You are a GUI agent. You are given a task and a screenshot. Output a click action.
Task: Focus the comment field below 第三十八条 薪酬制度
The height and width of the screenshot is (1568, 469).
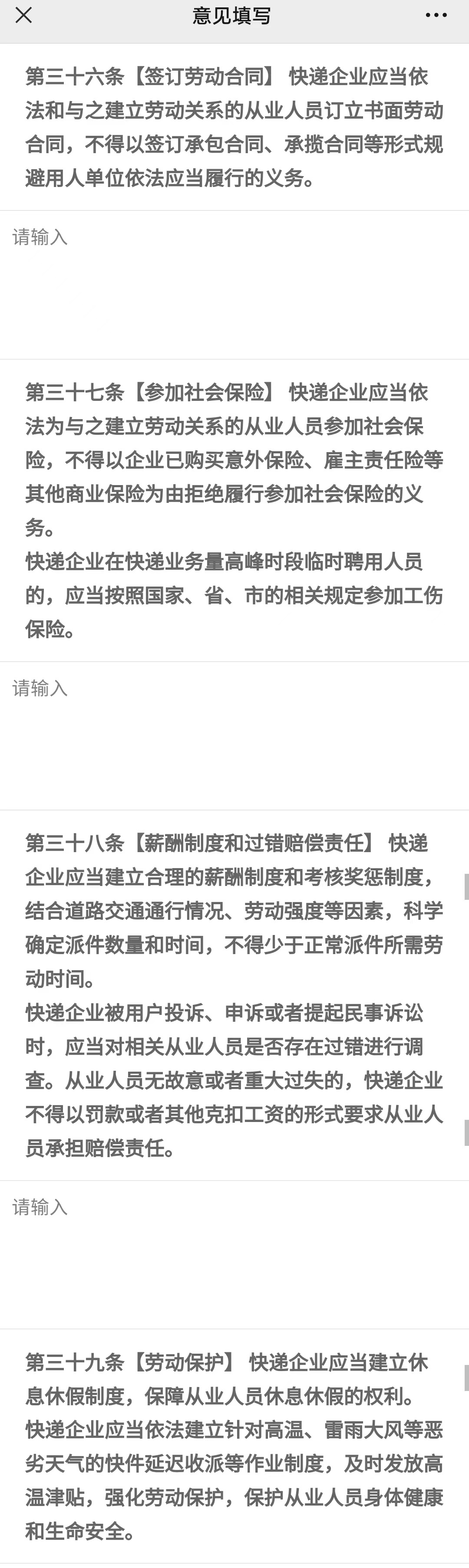click(234, 1253)
